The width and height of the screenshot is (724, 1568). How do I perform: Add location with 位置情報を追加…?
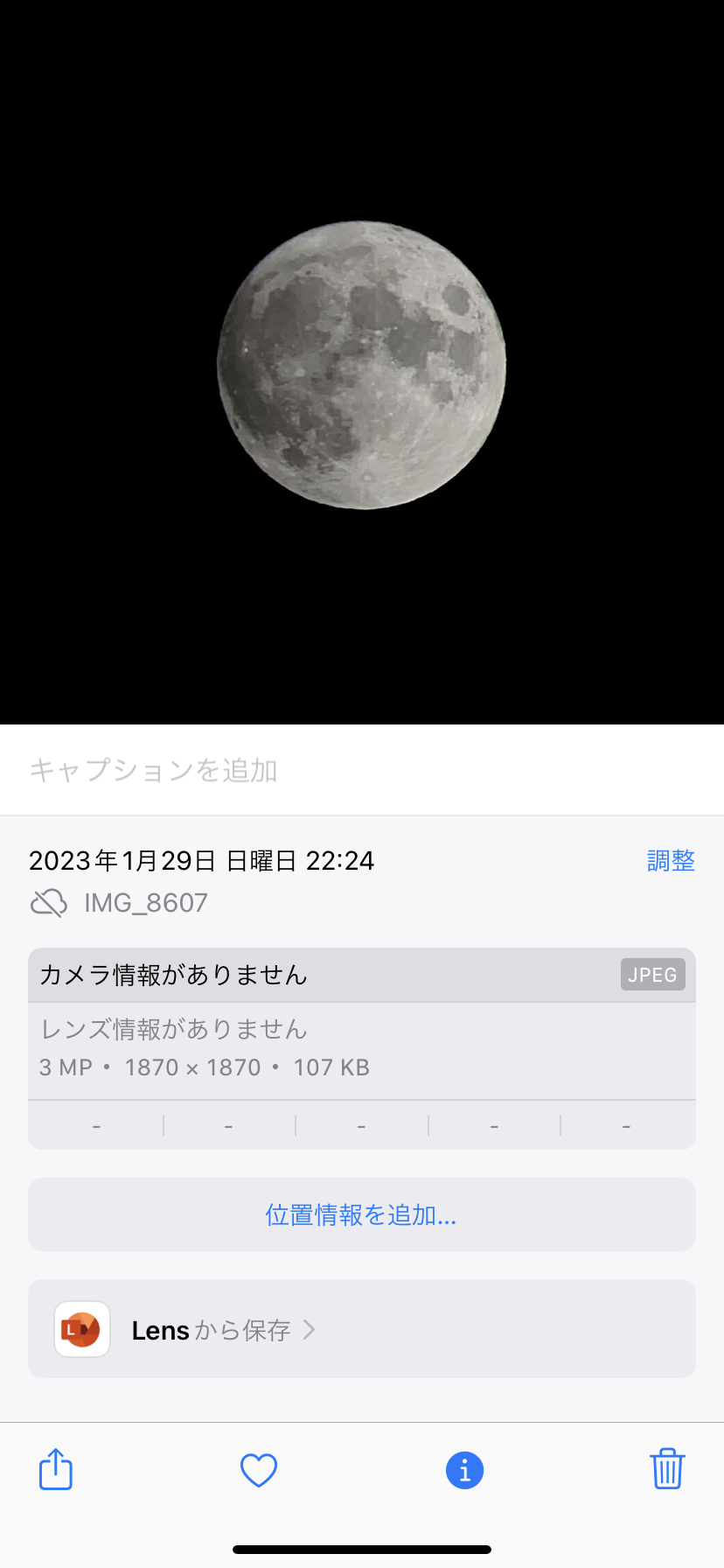361,1214
